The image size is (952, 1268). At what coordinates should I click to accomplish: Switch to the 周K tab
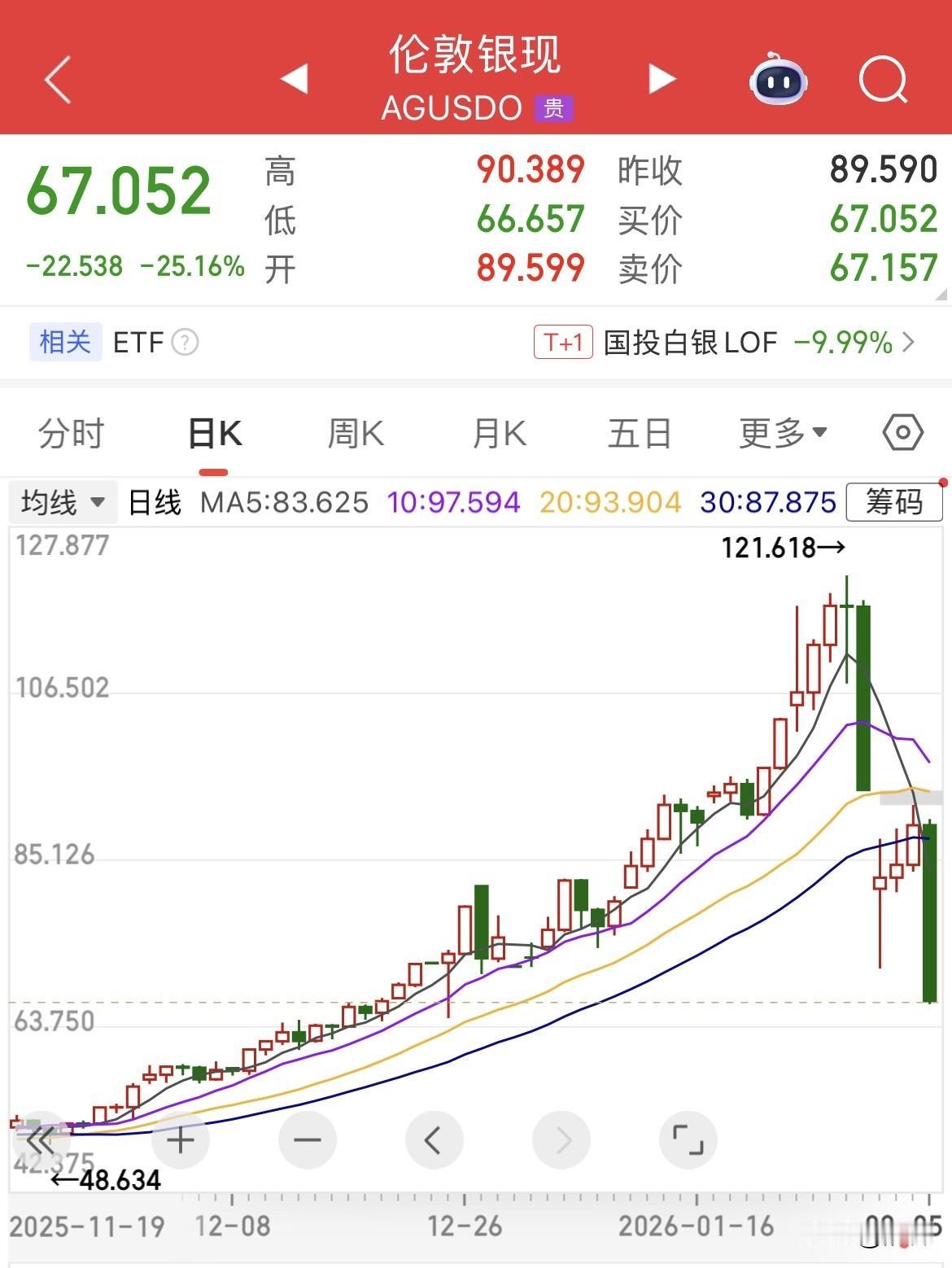click(x=355, y=433)
